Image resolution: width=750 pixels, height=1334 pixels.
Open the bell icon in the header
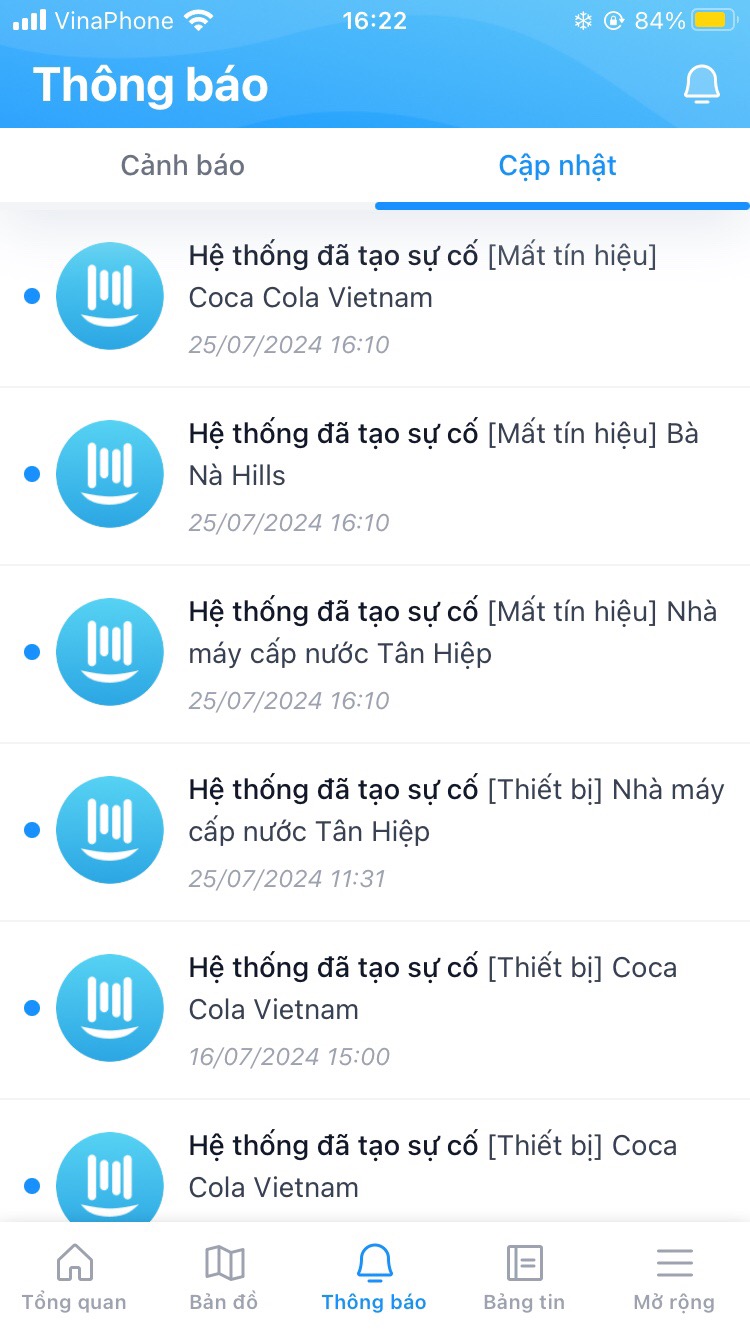point(702,84)
